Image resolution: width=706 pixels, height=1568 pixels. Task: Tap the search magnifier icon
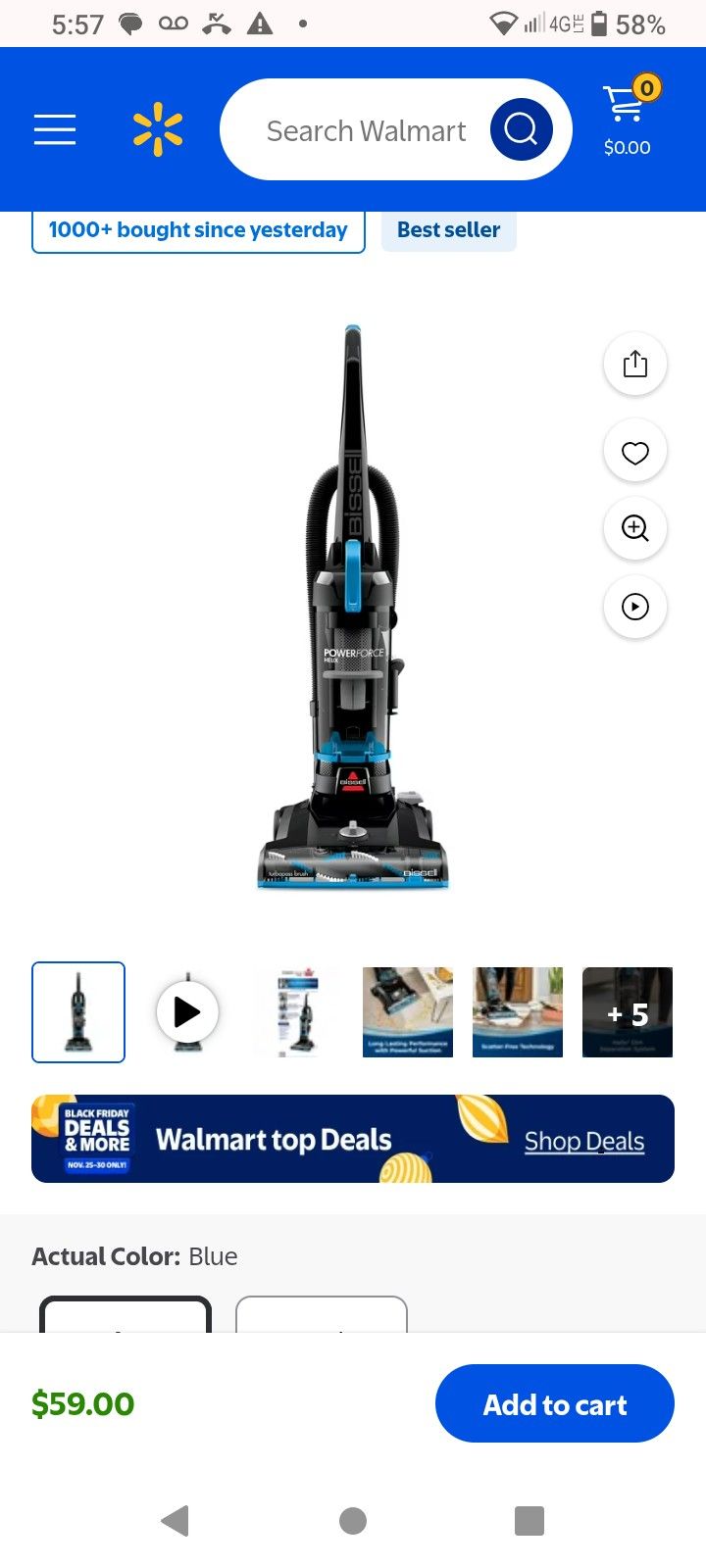tap(521, 128)
